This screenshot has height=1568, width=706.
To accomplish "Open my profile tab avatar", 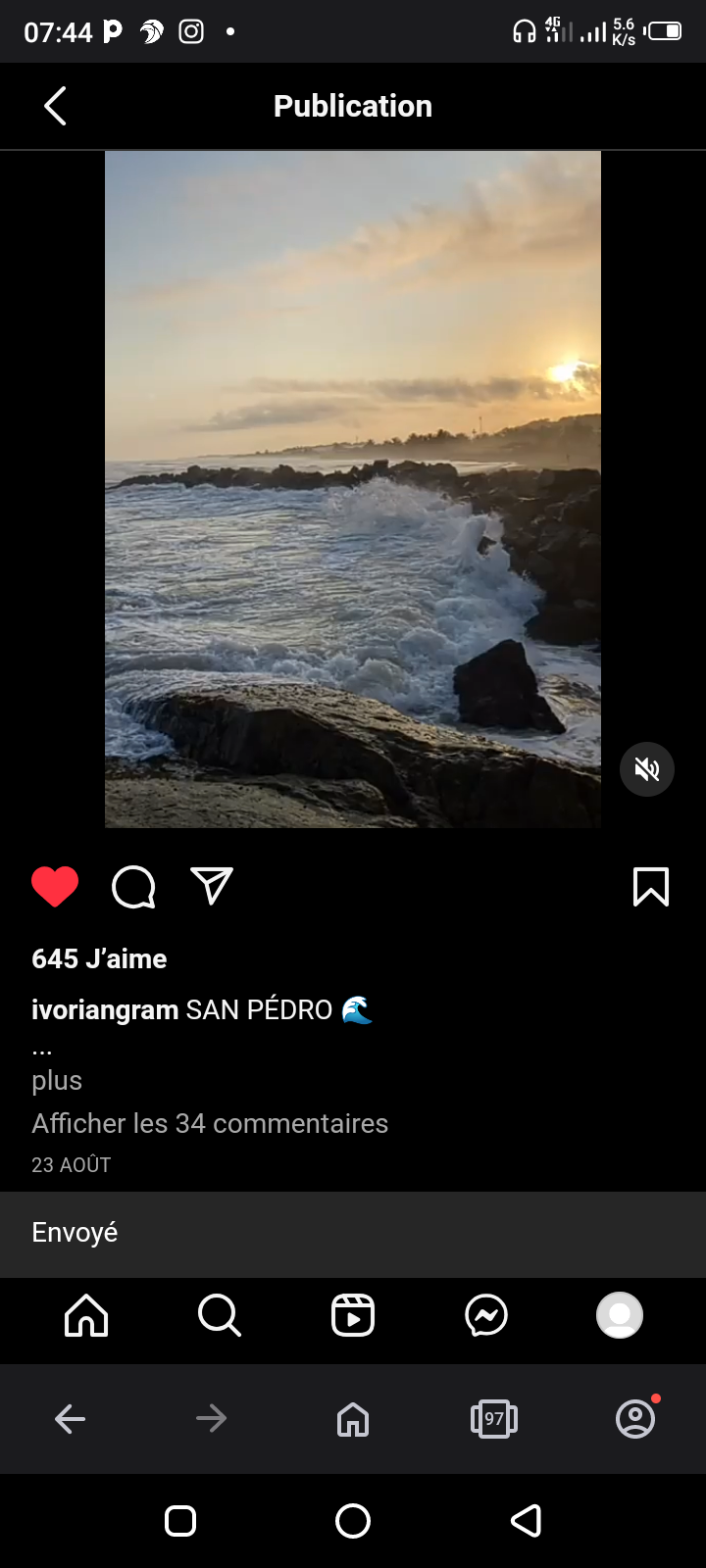I will [620, 1315].
